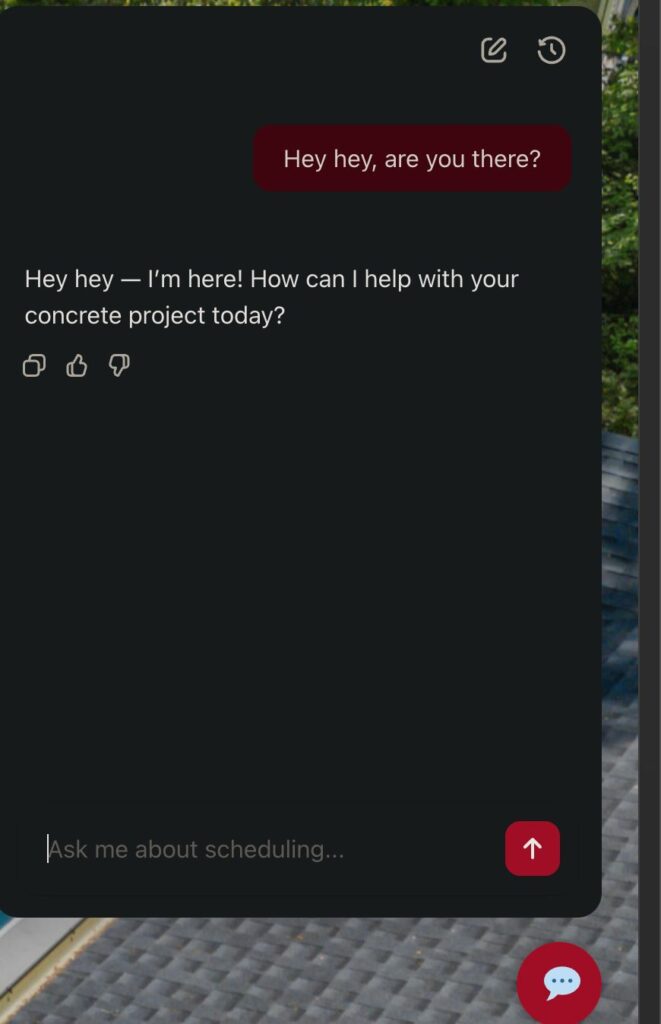661x1024 pixels.
Task: Open the chat history clock icon
Action: click(551, 50)
